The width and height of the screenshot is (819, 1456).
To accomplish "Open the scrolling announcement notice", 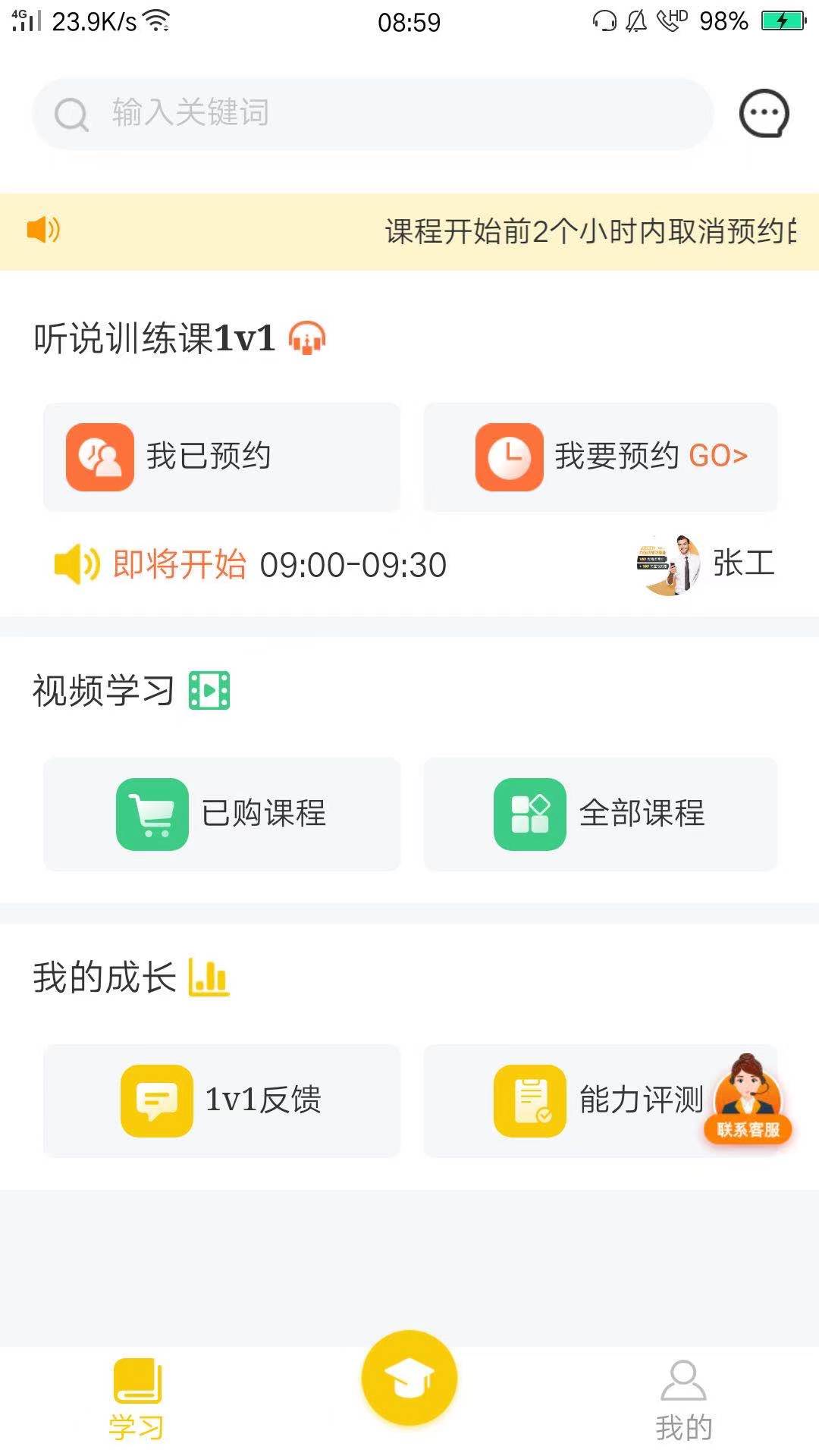I will pos(409,231).
